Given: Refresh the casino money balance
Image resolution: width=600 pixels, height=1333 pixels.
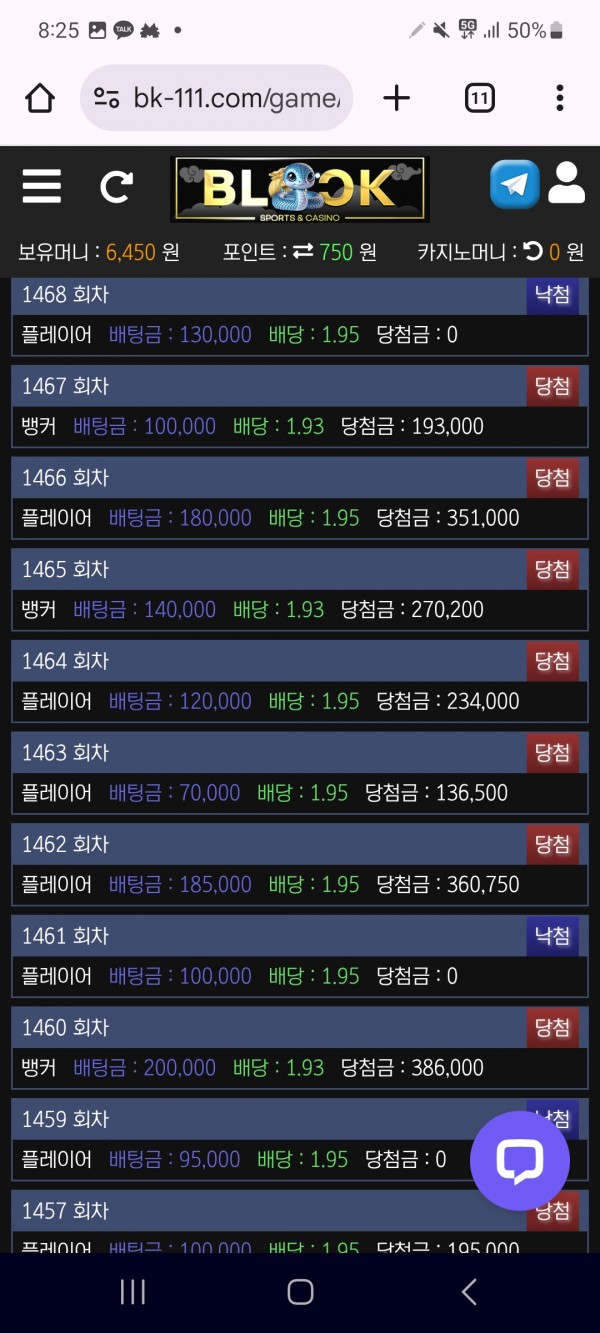Looking at the screenshot, I should (533, 252).
